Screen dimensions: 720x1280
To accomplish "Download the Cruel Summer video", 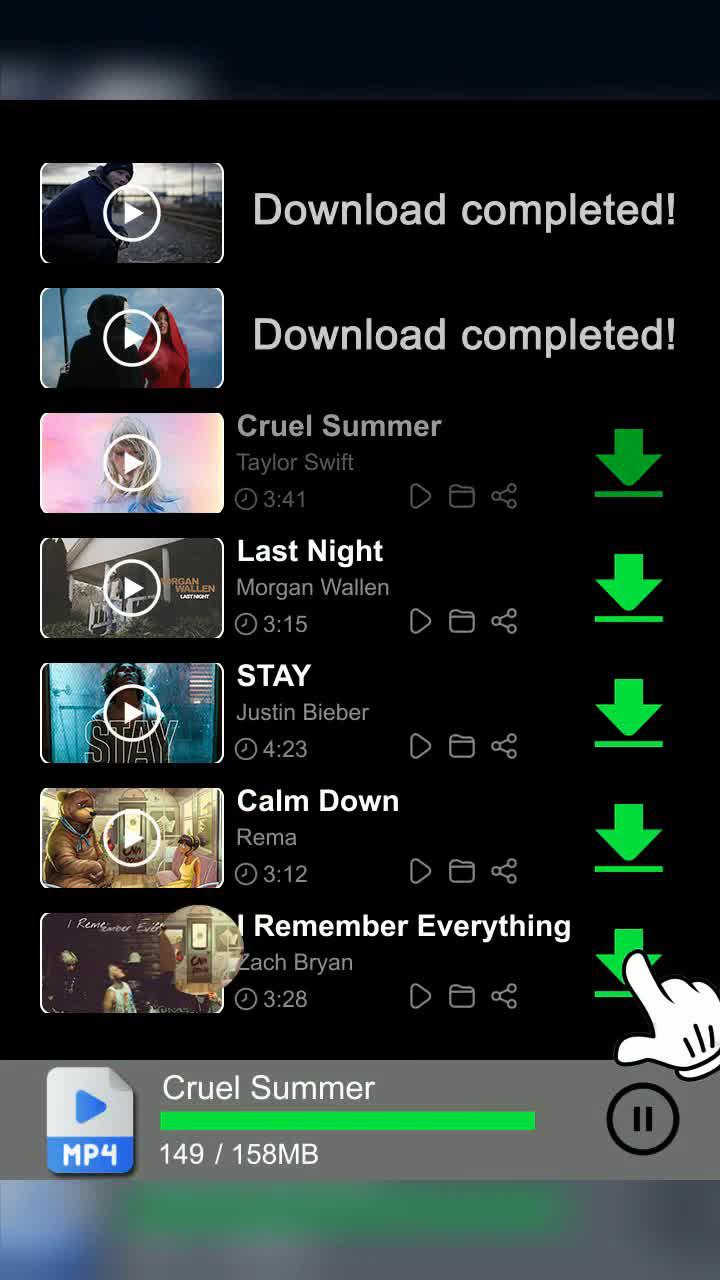I will click(628, 462).
